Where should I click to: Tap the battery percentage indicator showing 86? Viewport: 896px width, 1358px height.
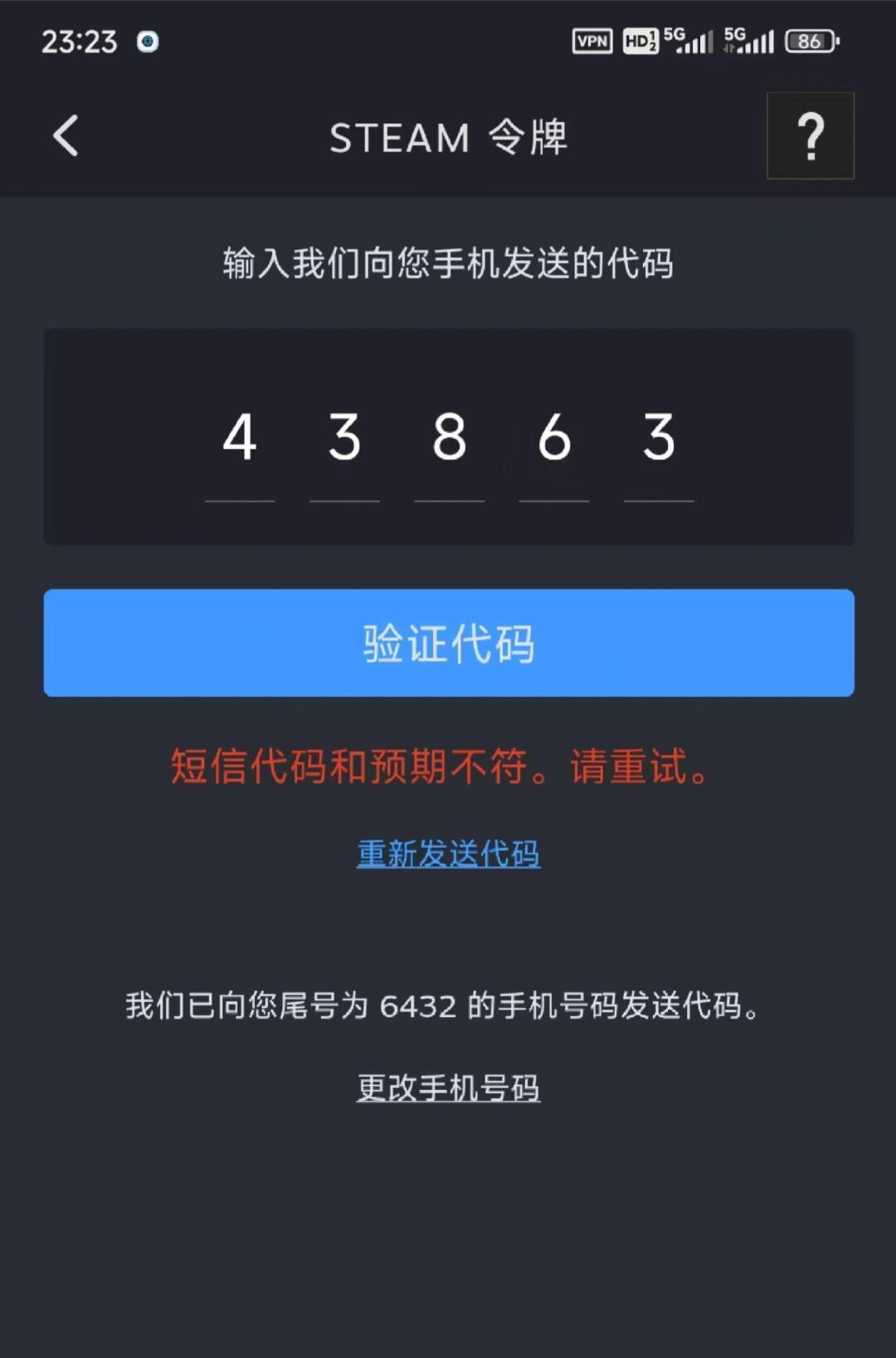coord(809,41)
